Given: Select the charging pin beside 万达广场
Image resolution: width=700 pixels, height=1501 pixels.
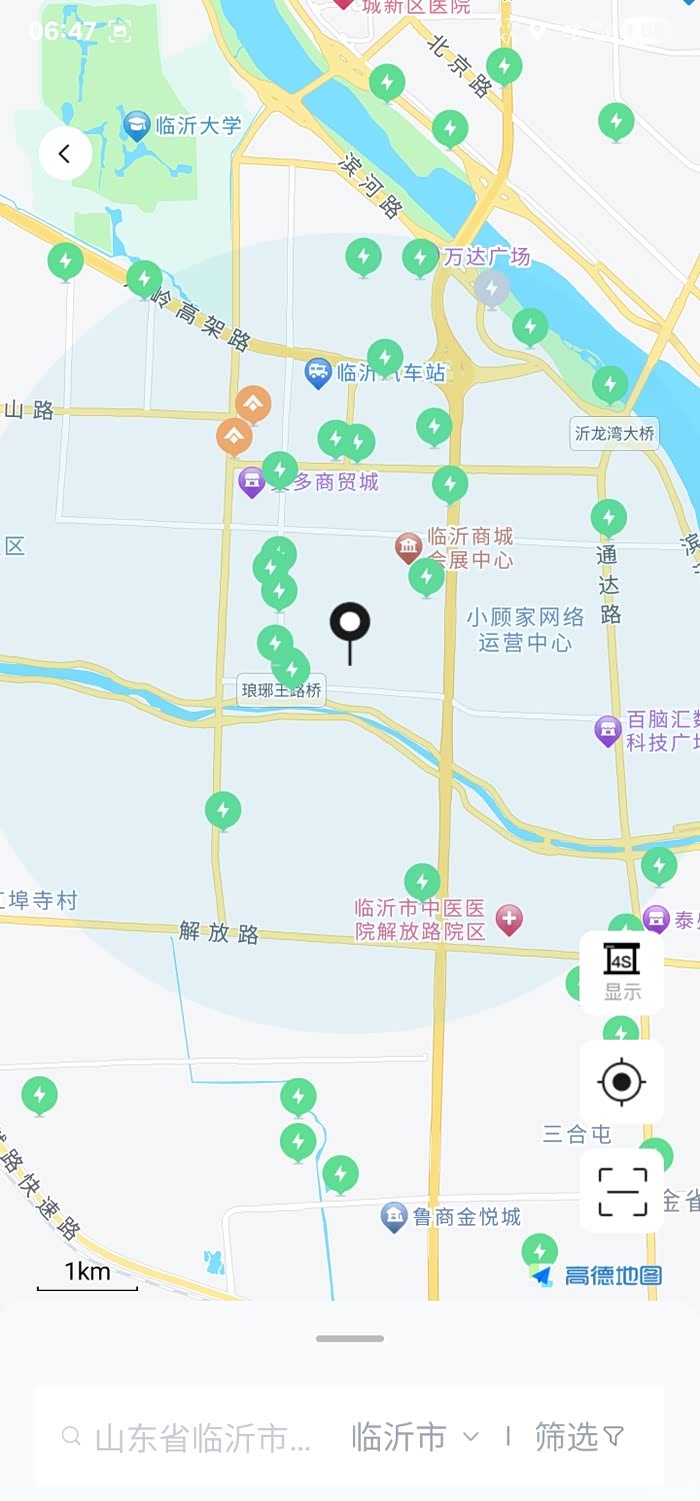Looking at the screenshot, I should [421, 257].
